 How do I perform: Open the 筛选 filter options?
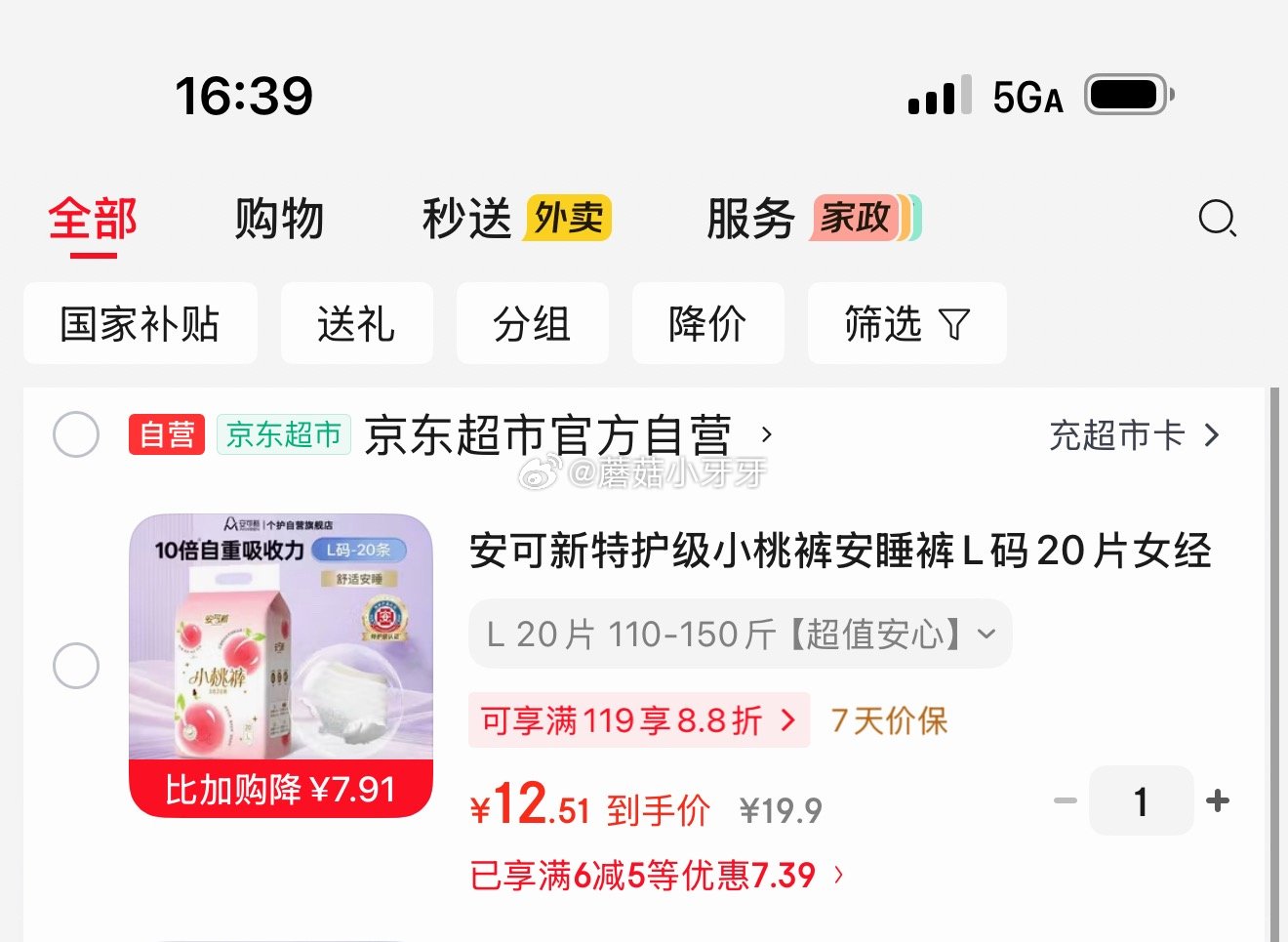coord(906,323)
